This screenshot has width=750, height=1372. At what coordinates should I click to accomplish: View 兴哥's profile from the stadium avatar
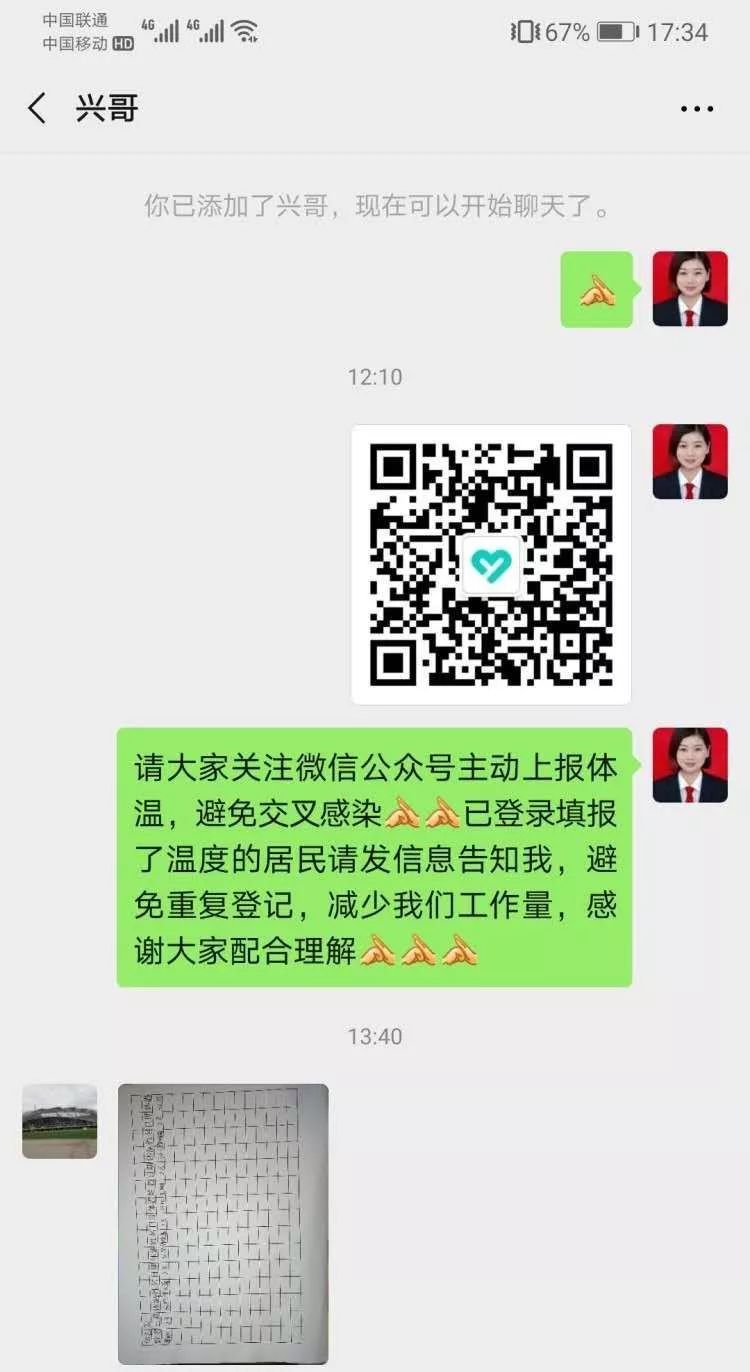[60, 1121]
